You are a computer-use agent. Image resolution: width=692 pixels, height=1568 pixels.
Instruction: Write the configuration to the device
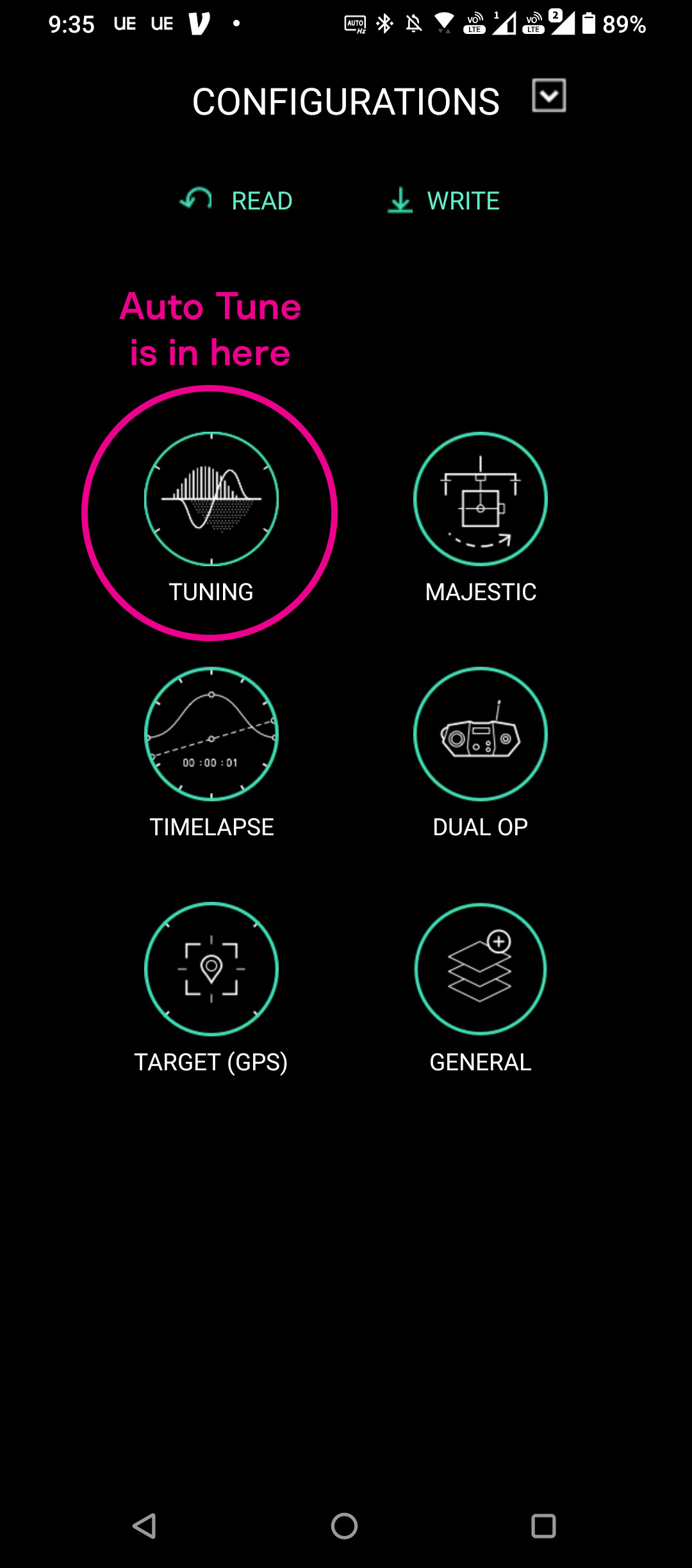(443, 200)
